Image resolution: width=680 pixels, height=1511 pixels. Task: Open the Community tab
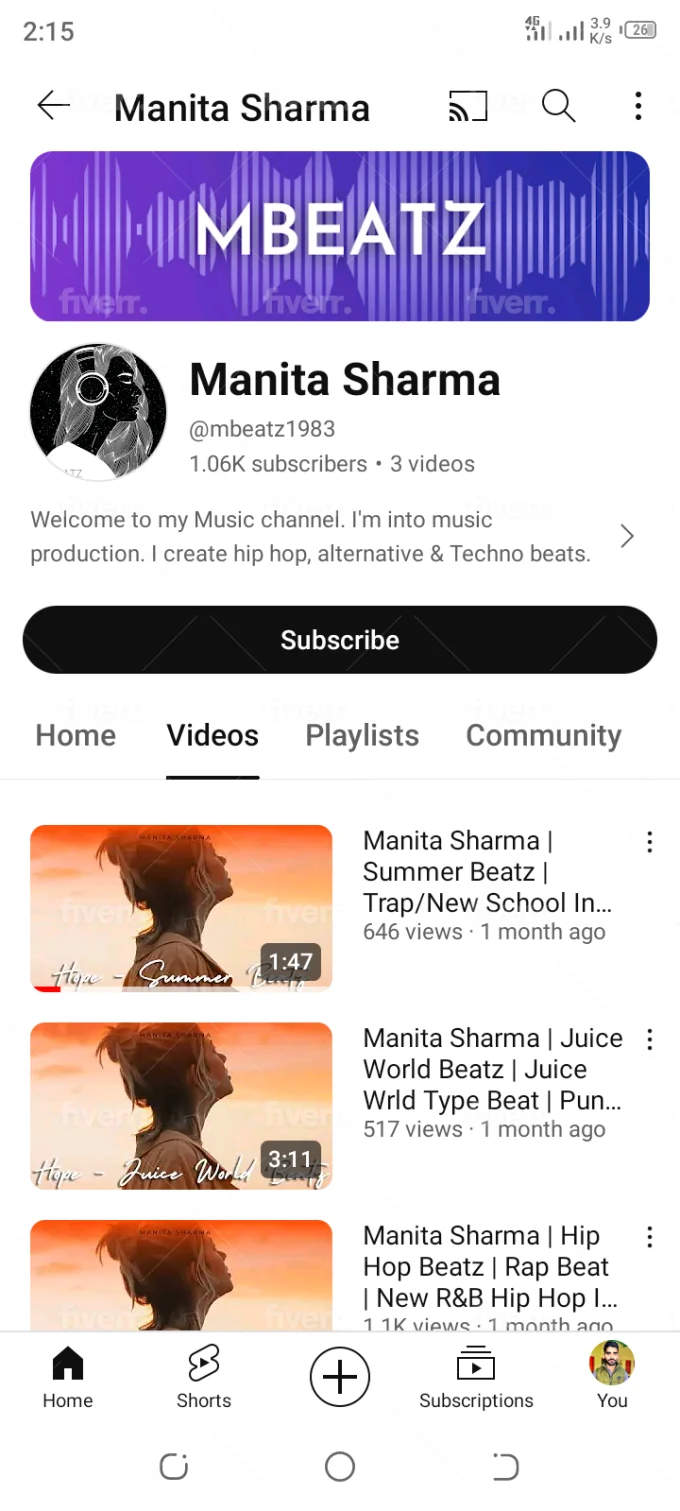pos(543,736)
